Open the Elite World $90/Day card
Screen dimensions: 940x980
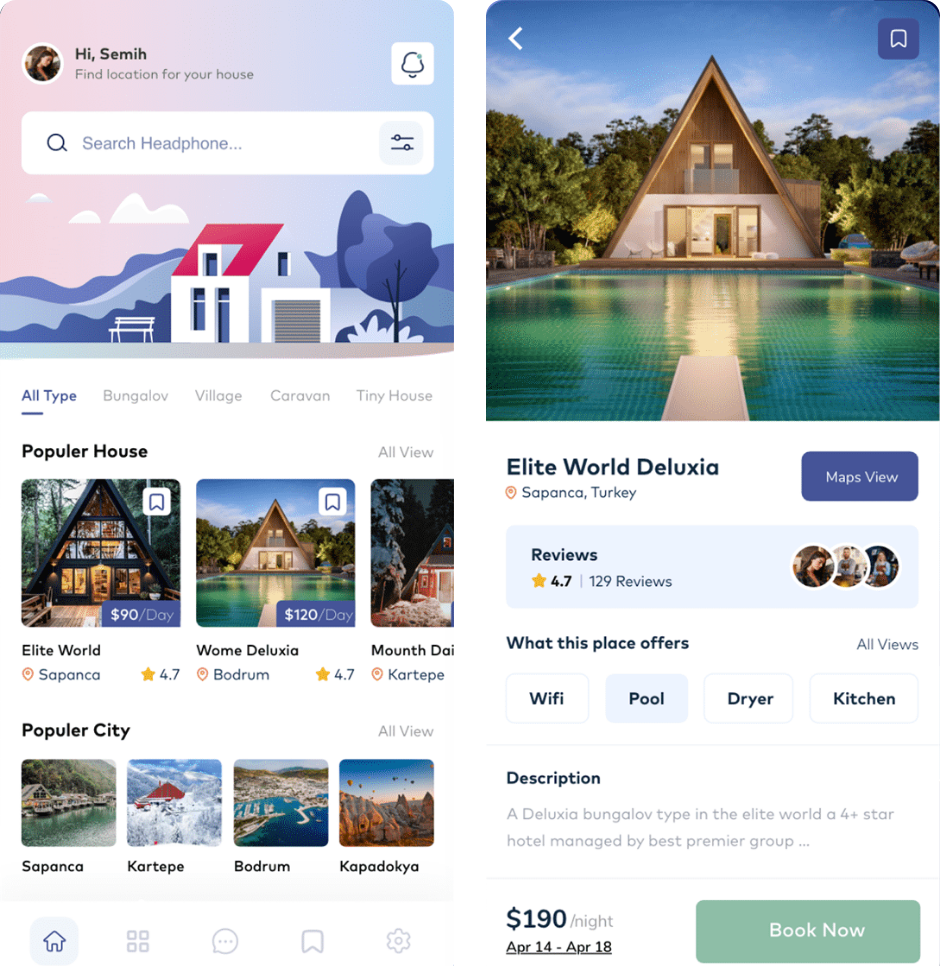101,552
